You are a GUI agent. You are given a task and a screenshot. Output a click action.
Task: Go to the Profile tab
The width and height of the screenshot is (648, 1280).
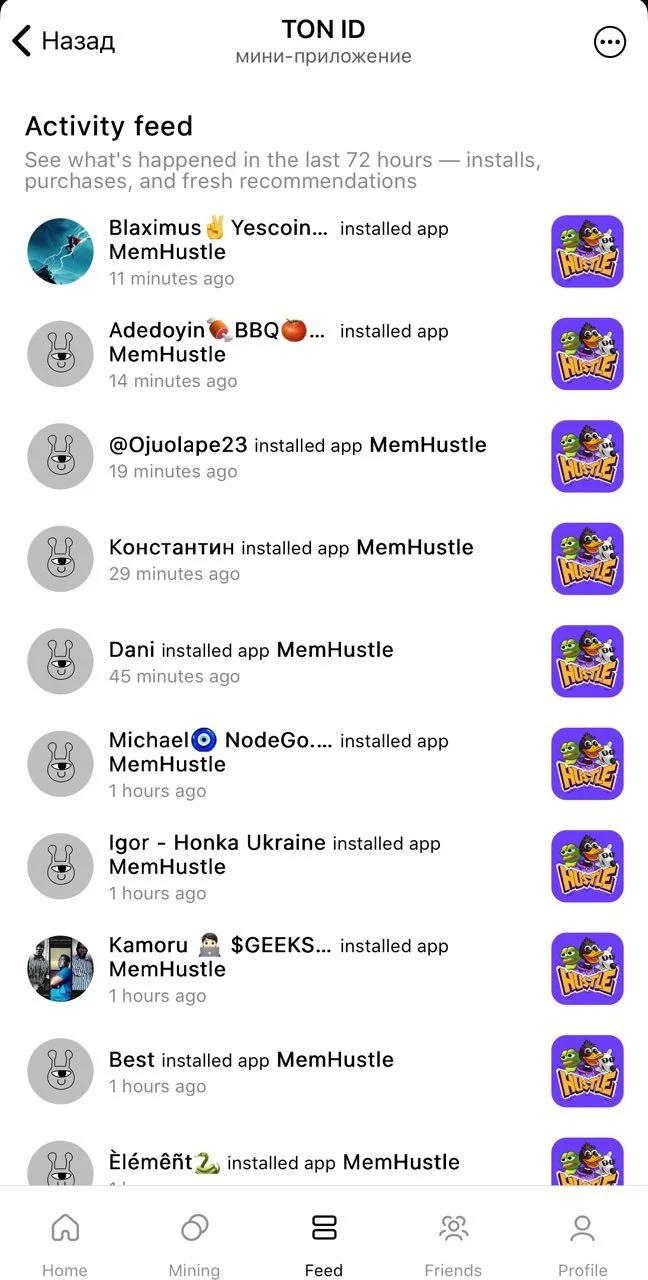pyautogui.click(x=583, y=1243)
